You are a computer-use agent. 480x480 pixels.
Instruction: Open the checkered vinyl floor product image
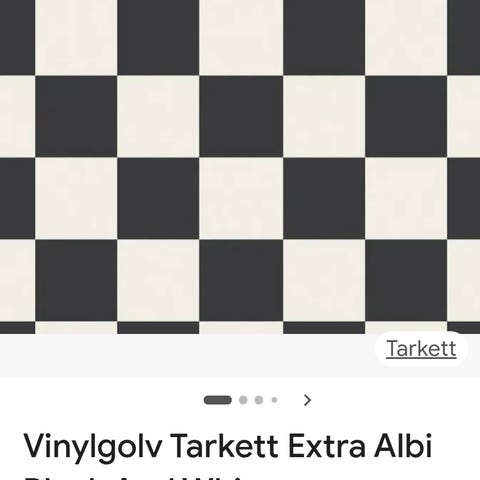[240, 167]
